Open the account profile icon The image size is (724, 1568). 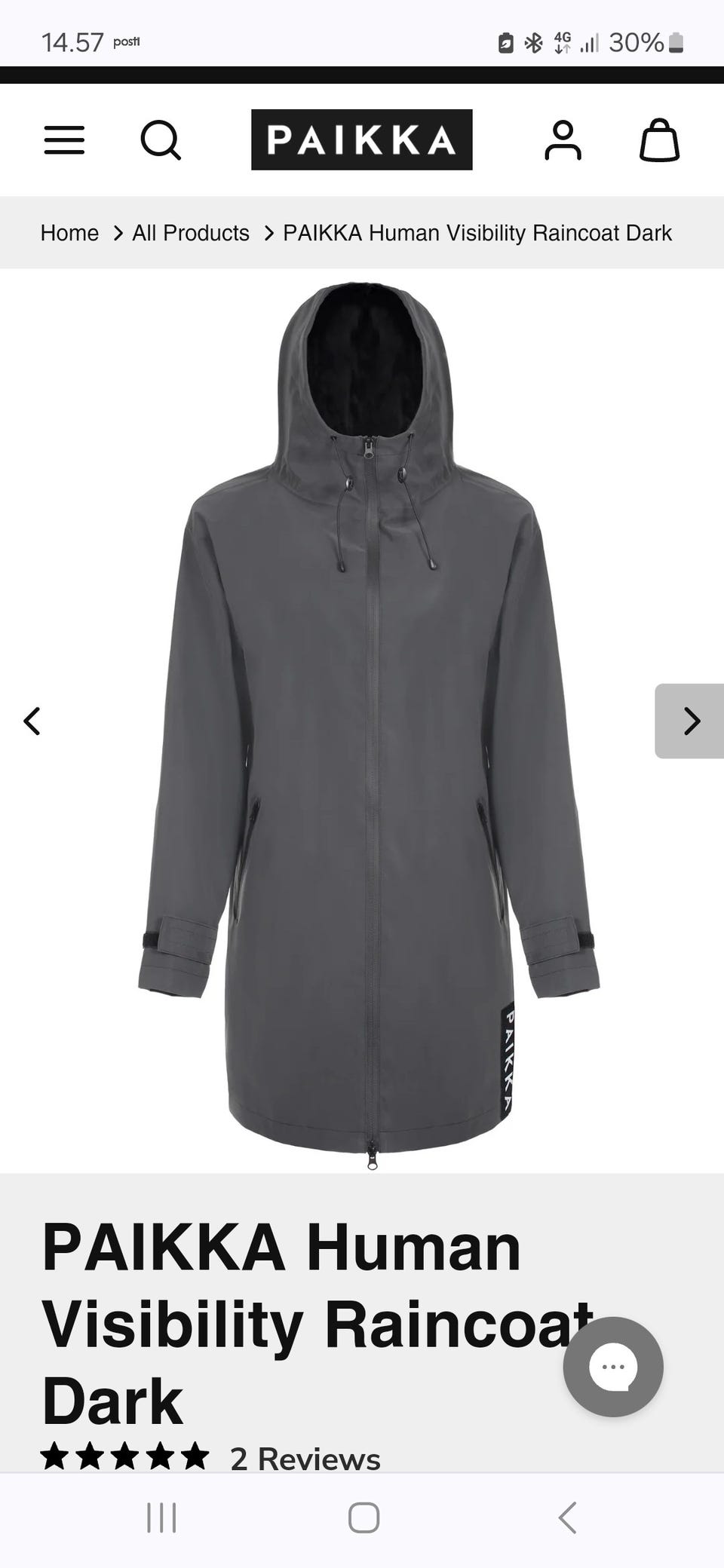[x=563, y=140]
